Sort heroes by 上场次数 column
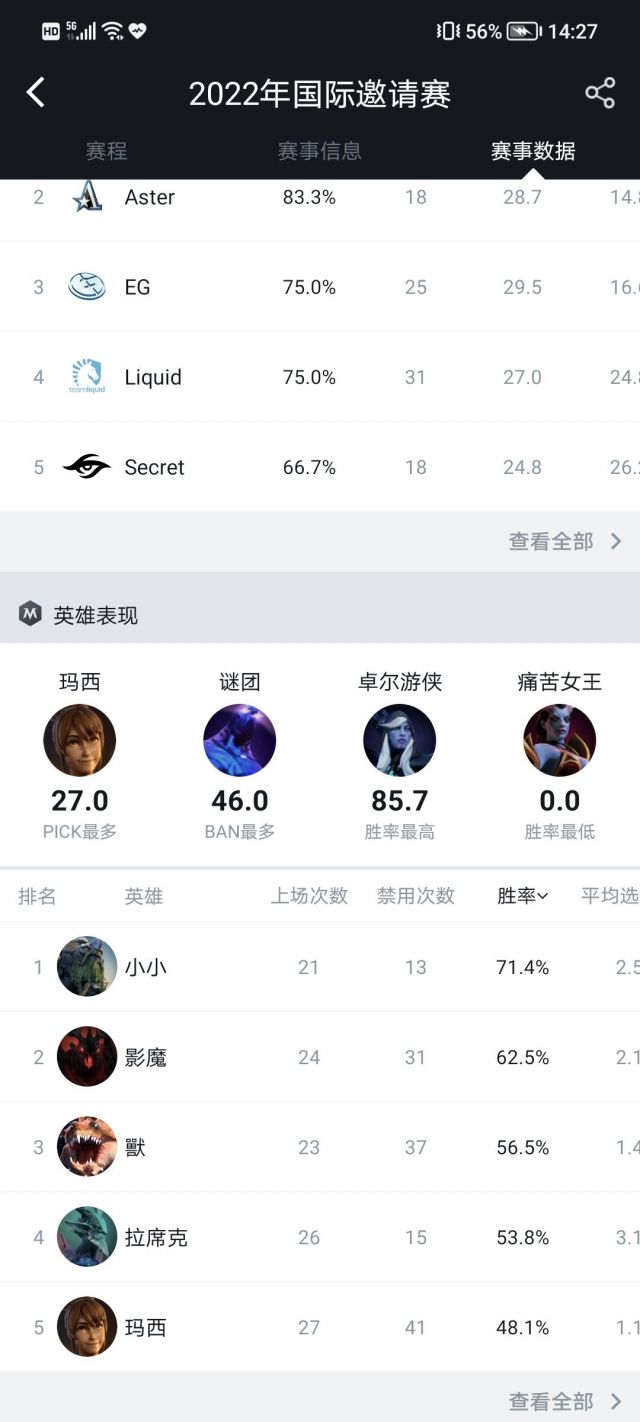 click(x=309, y=896)
